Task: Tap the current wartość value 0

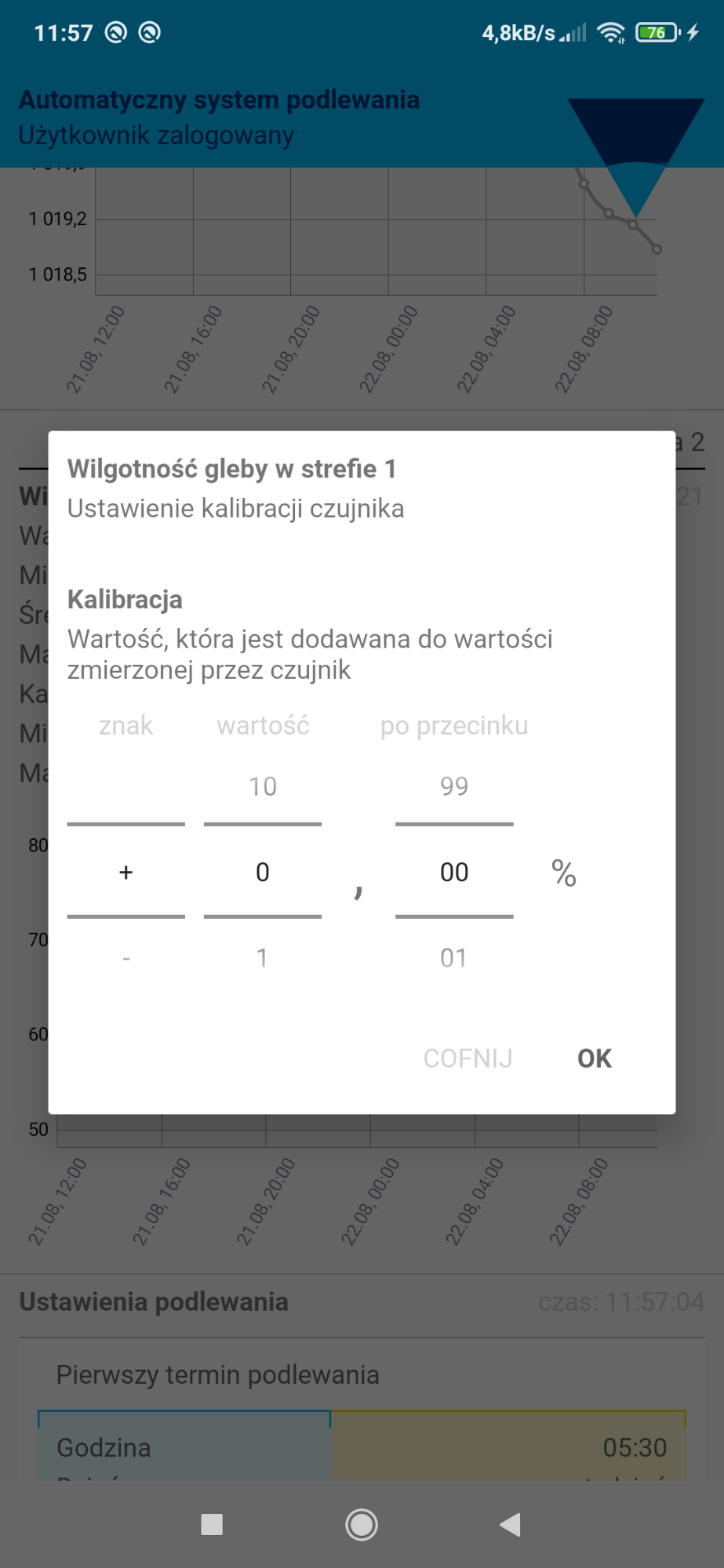Action: (263, 872)
